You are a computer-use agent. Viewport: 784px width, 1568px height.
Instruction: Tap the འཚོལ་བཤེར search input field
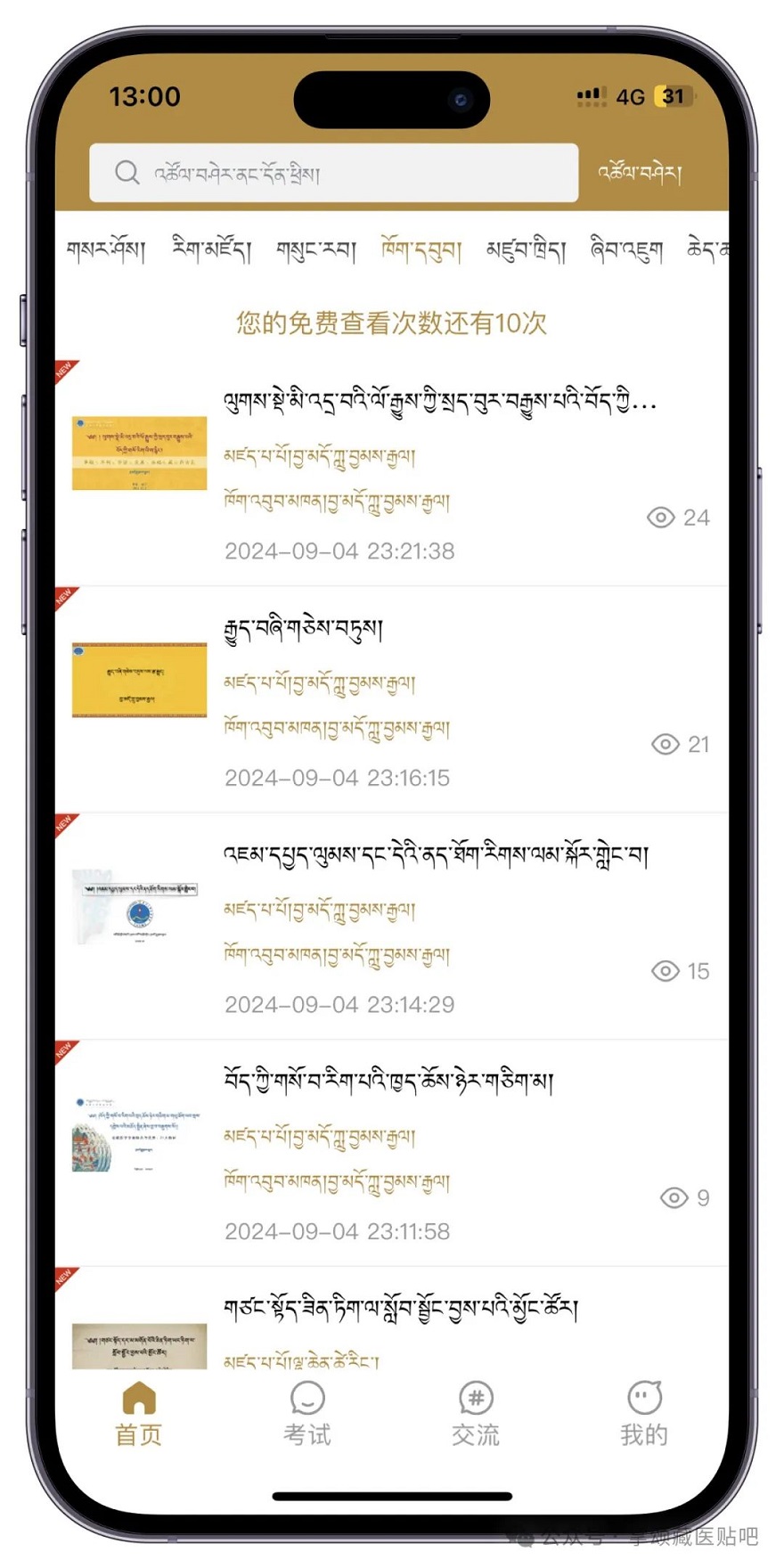pos(334,173)
